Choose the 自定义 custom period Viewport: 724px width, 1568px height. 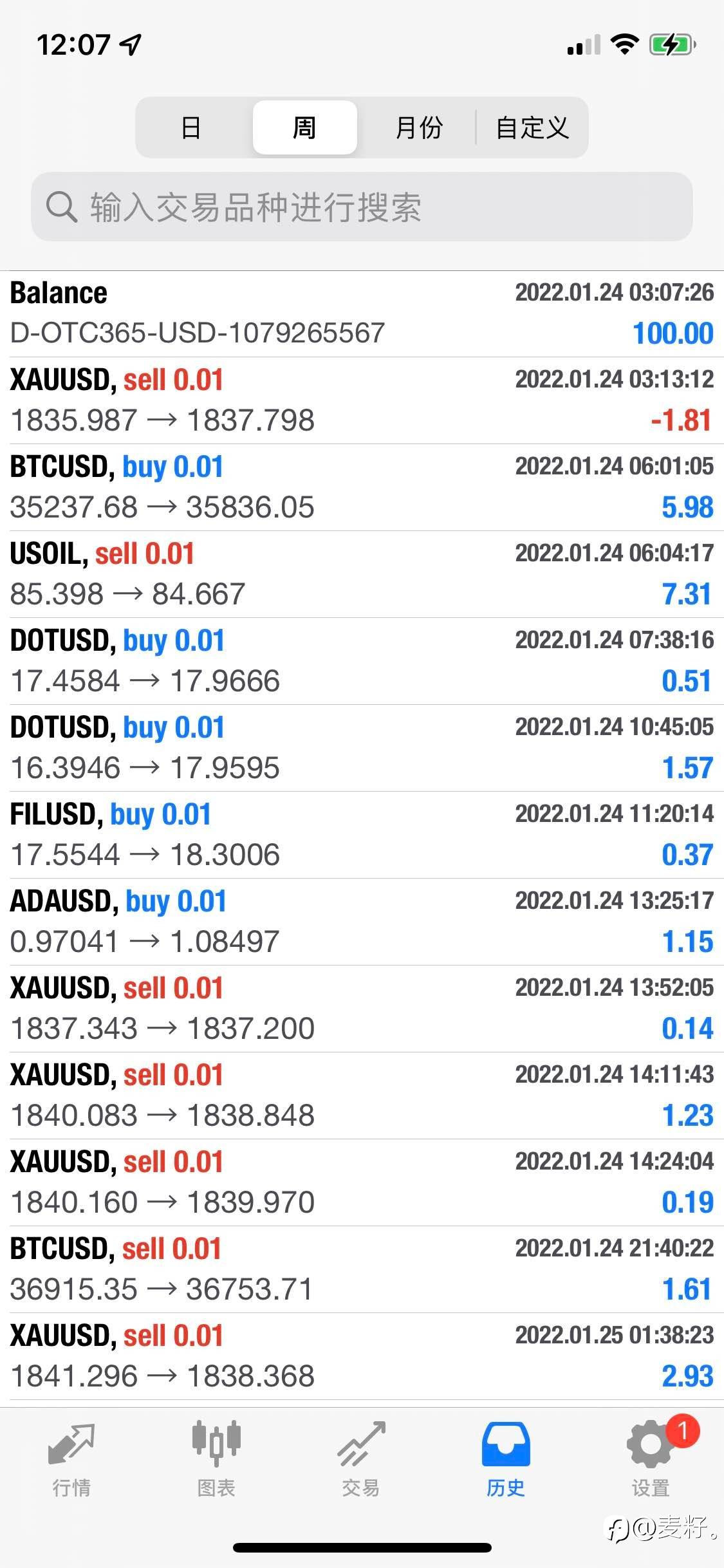pyautogui.click(x=532, y=127)
